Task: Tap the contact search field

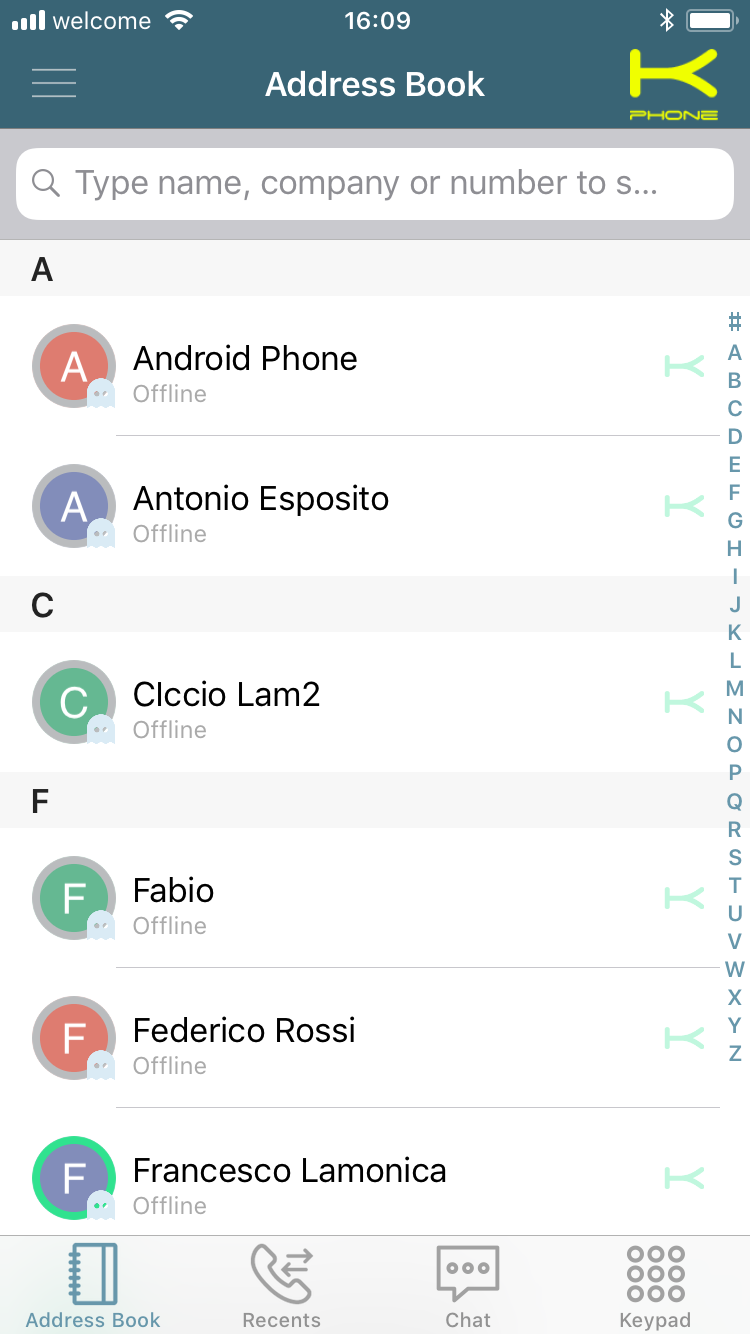Action: point(375,184)
